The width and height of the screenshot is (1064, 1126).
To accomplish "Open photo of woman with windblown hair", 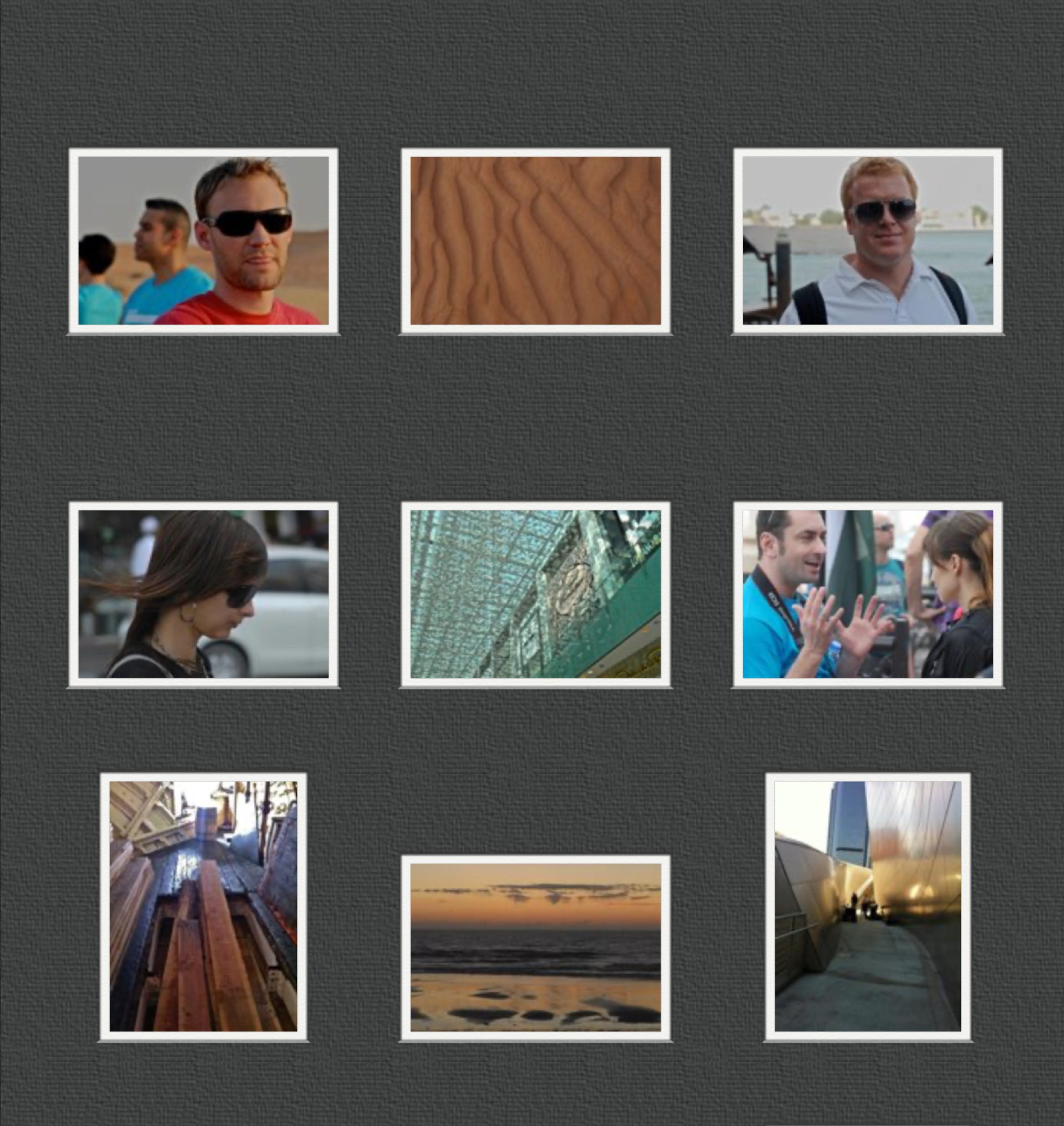I will click(203, 594).
